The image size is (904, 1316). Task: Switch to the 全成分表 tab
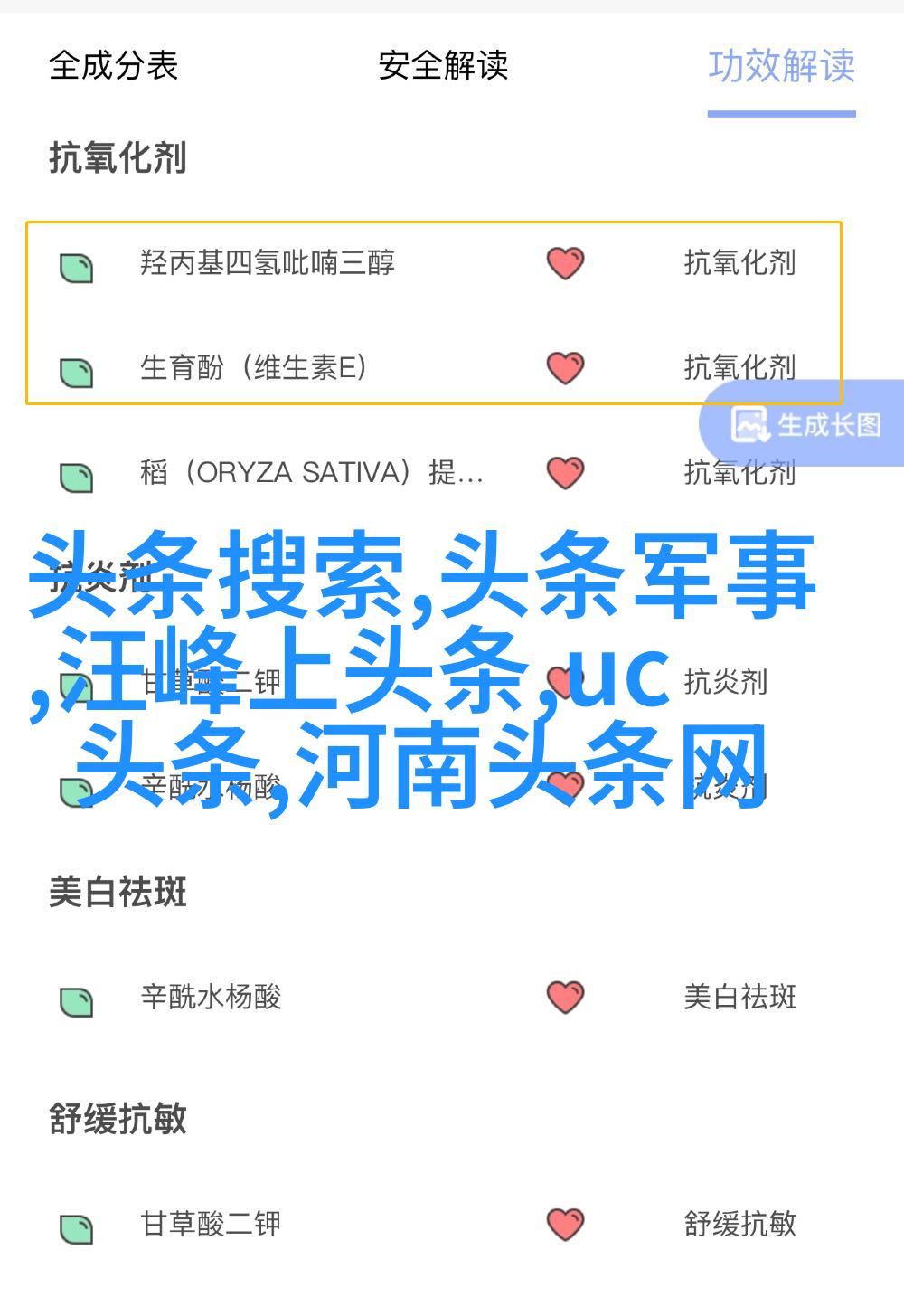tap(113, 66)
